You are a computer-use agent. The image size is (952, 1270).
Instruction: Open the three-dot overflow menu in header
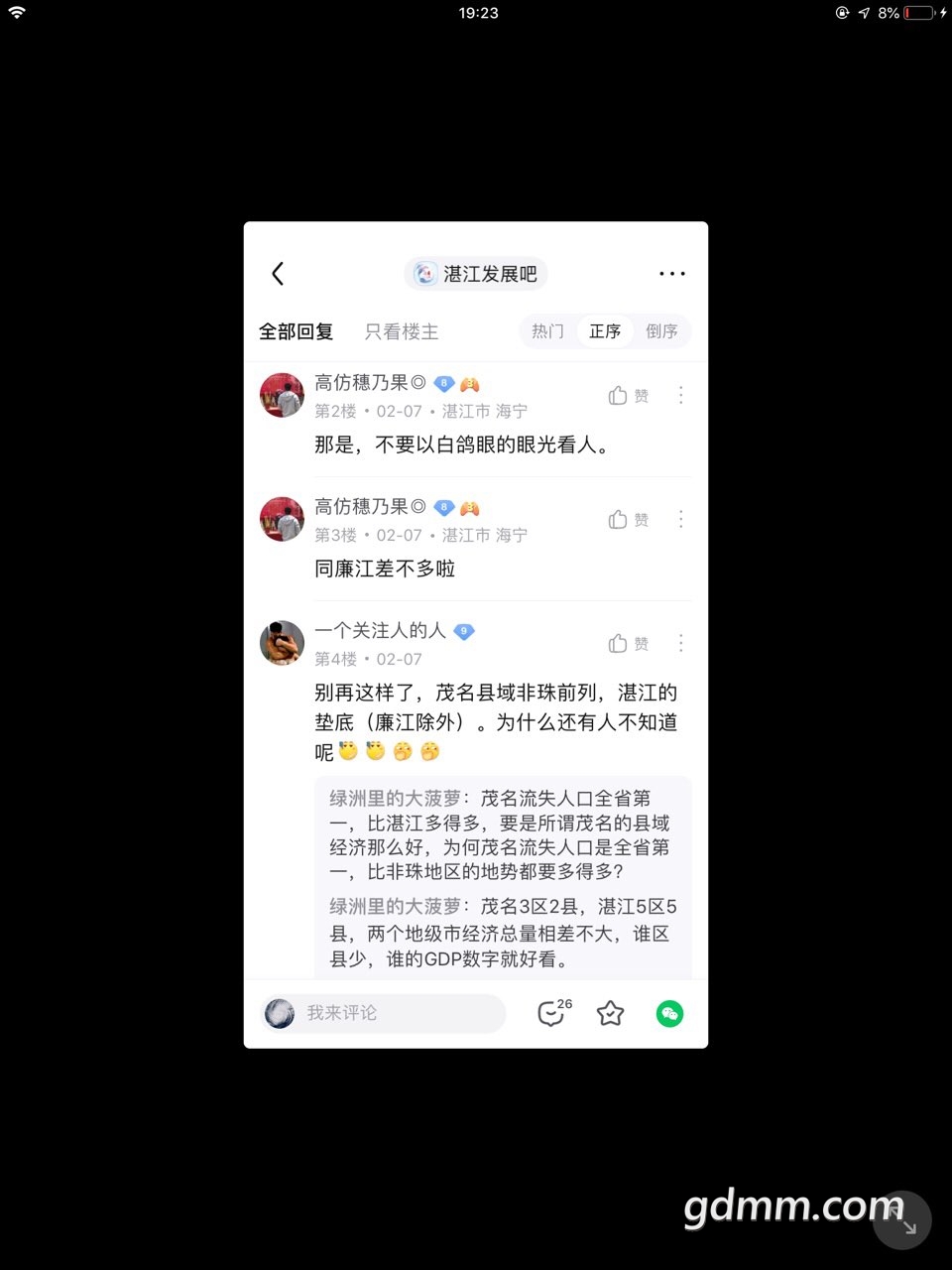pyautogui.click(x=671, y=274)
